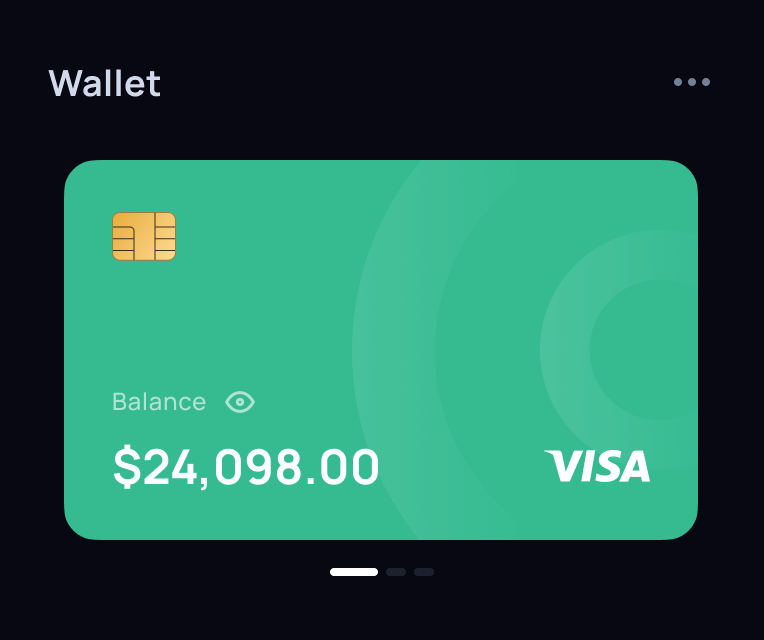The image size is (764, 640).
Task: Jump to the third card page dot
Action: coord(424,572)
